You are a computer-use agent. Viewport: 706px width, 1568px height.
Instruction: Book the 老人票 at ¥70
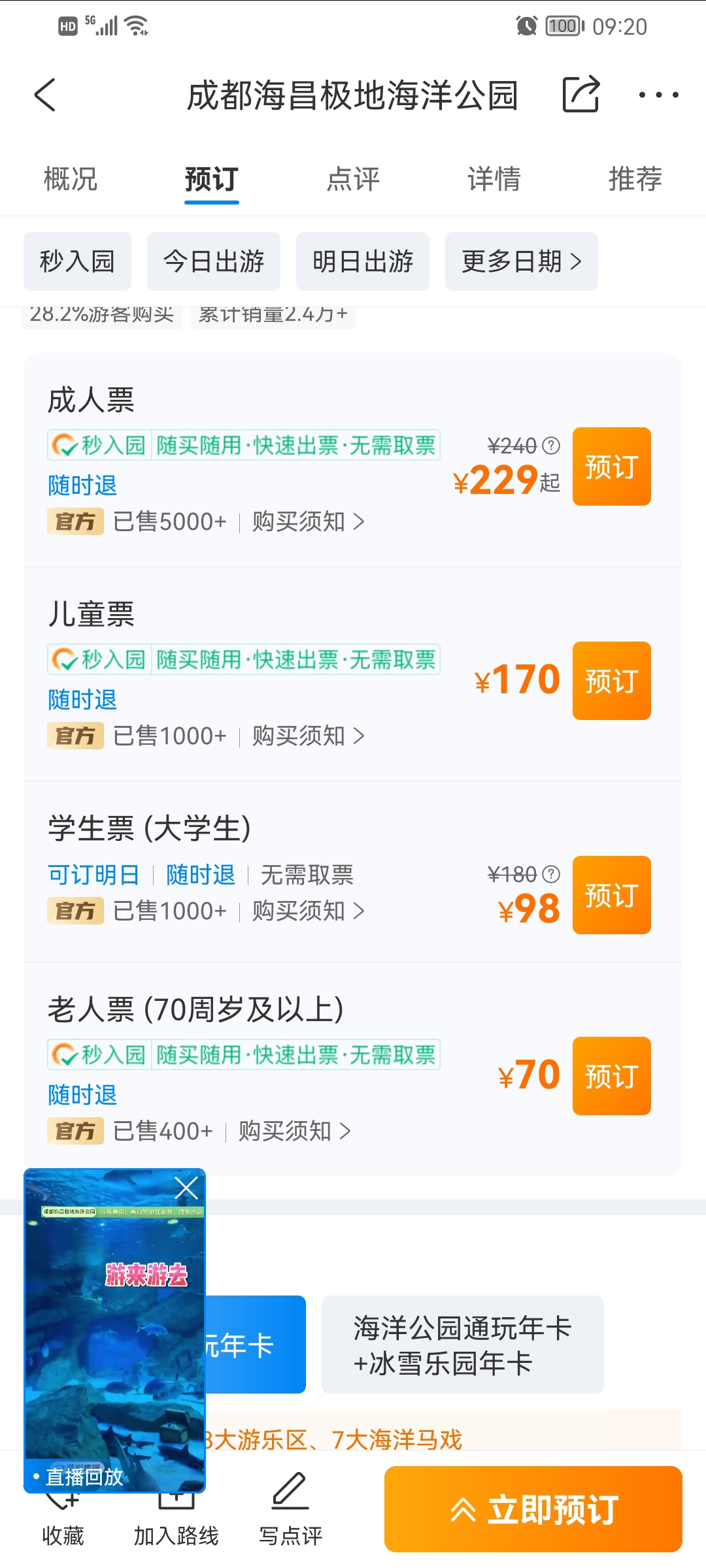[x=612, y=1076]
